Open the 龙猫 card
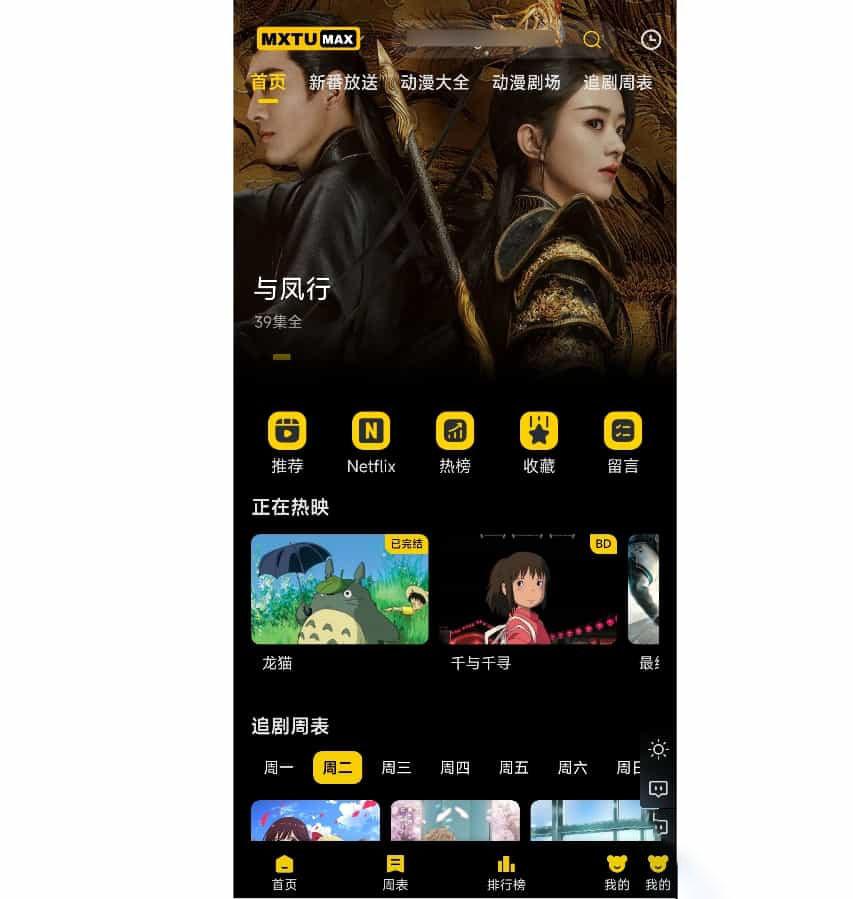 tap(339, 590)
